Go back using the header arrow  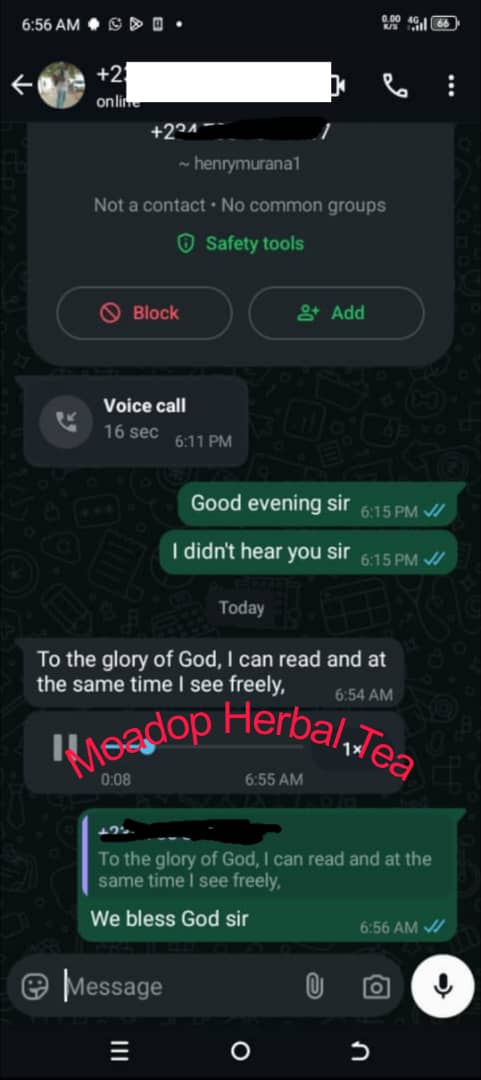click(x=22, y=85)
